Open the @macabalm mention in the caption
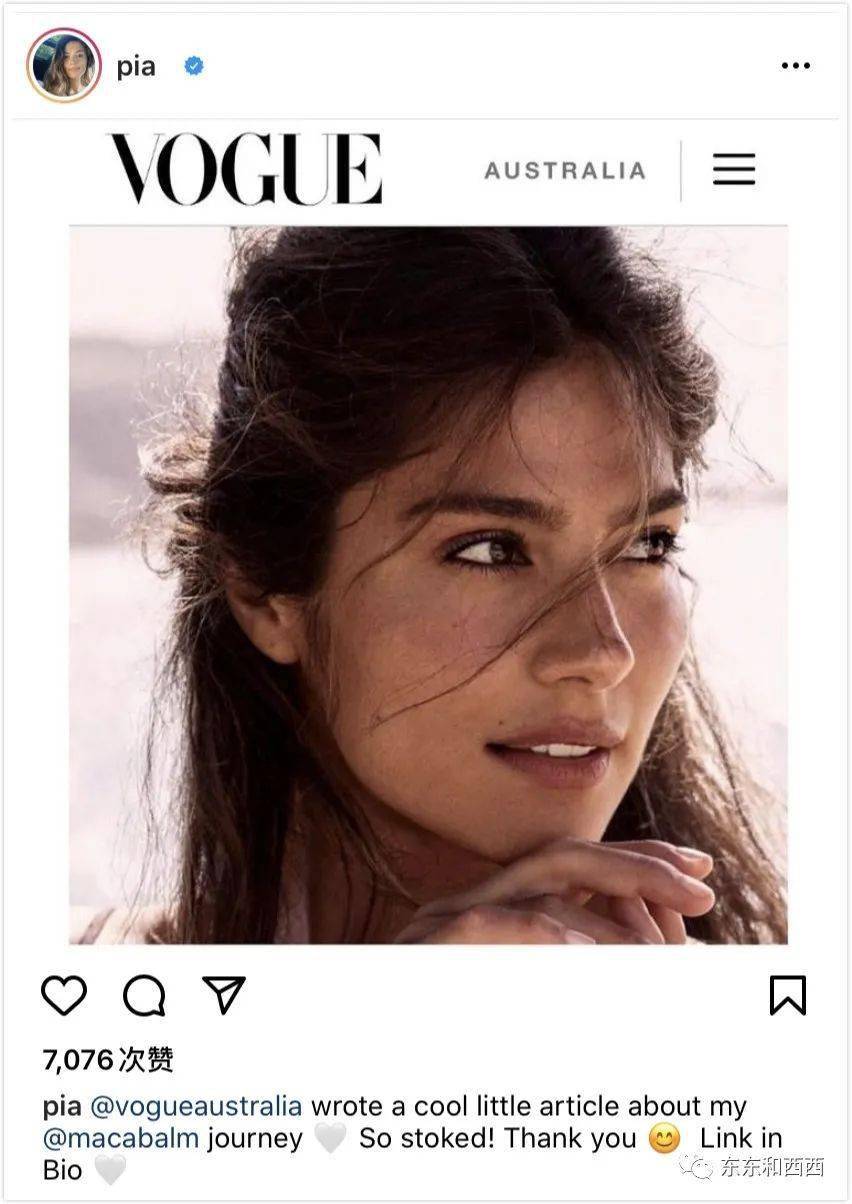Screen dimensions: 852x1204 [121, 1138]
